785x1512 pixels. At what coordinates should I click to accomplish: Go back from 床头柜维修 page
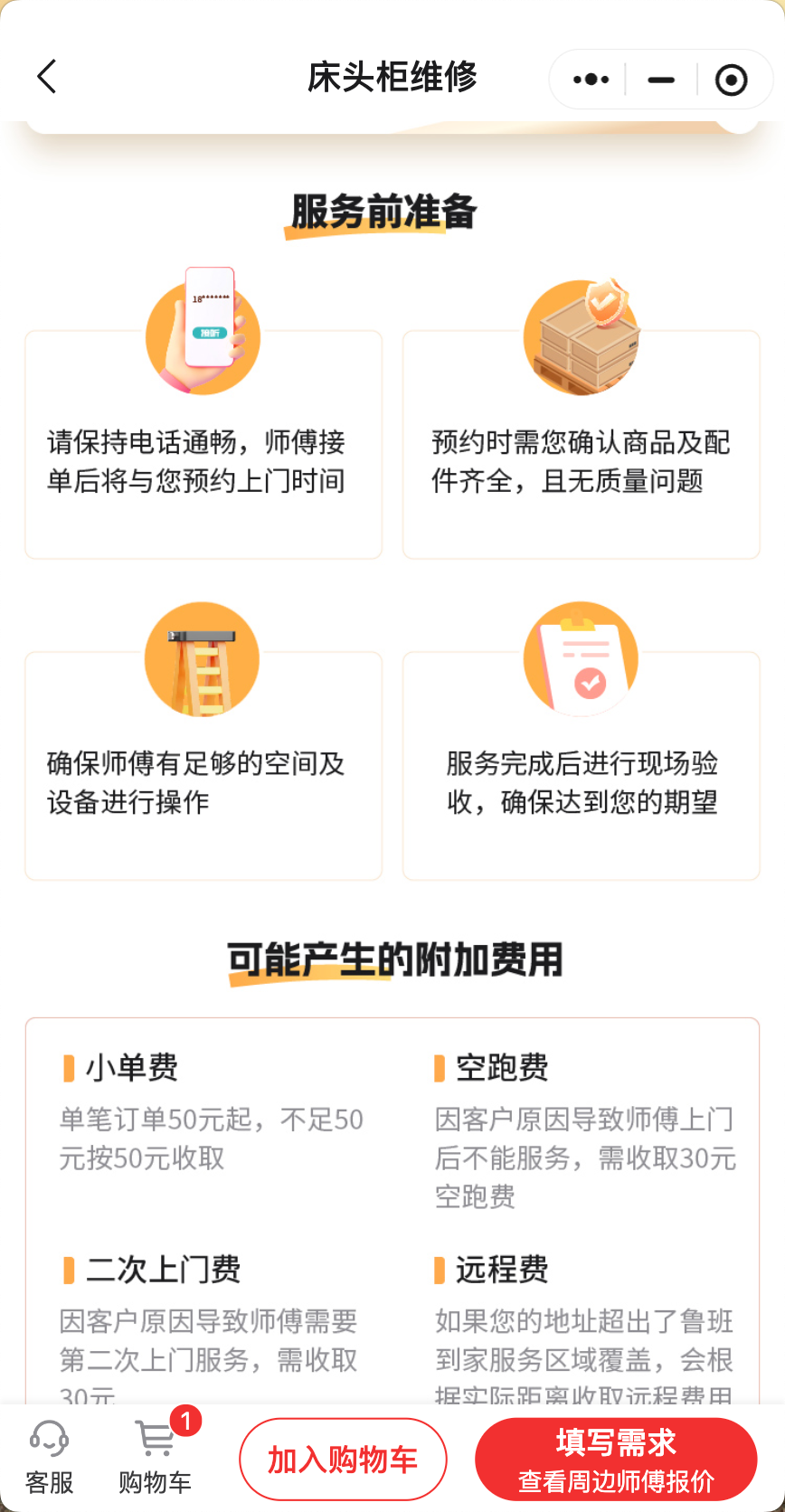pyautogui.click(x=47, y=77)
